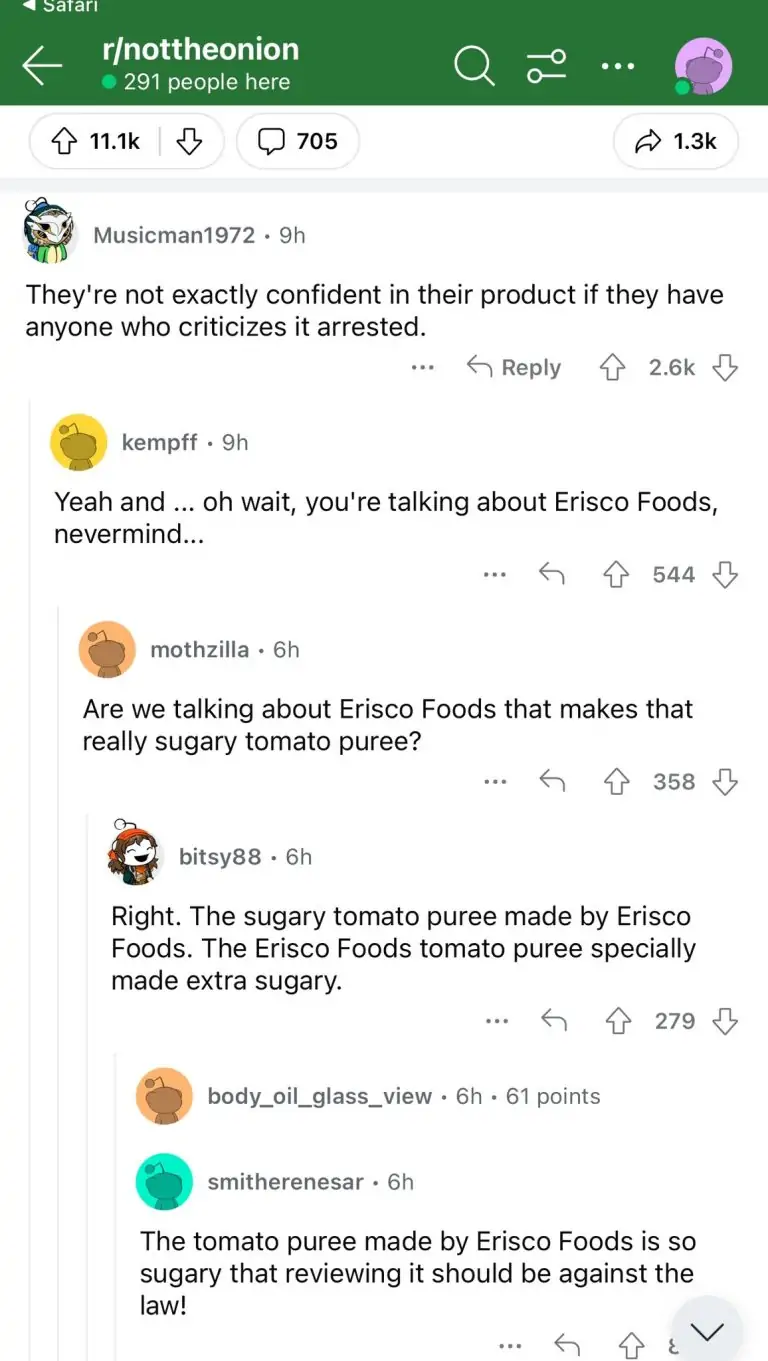768x1361 pixels.
Task: Reply to bitsy88's comment
Action: (x=553, y=1021)
